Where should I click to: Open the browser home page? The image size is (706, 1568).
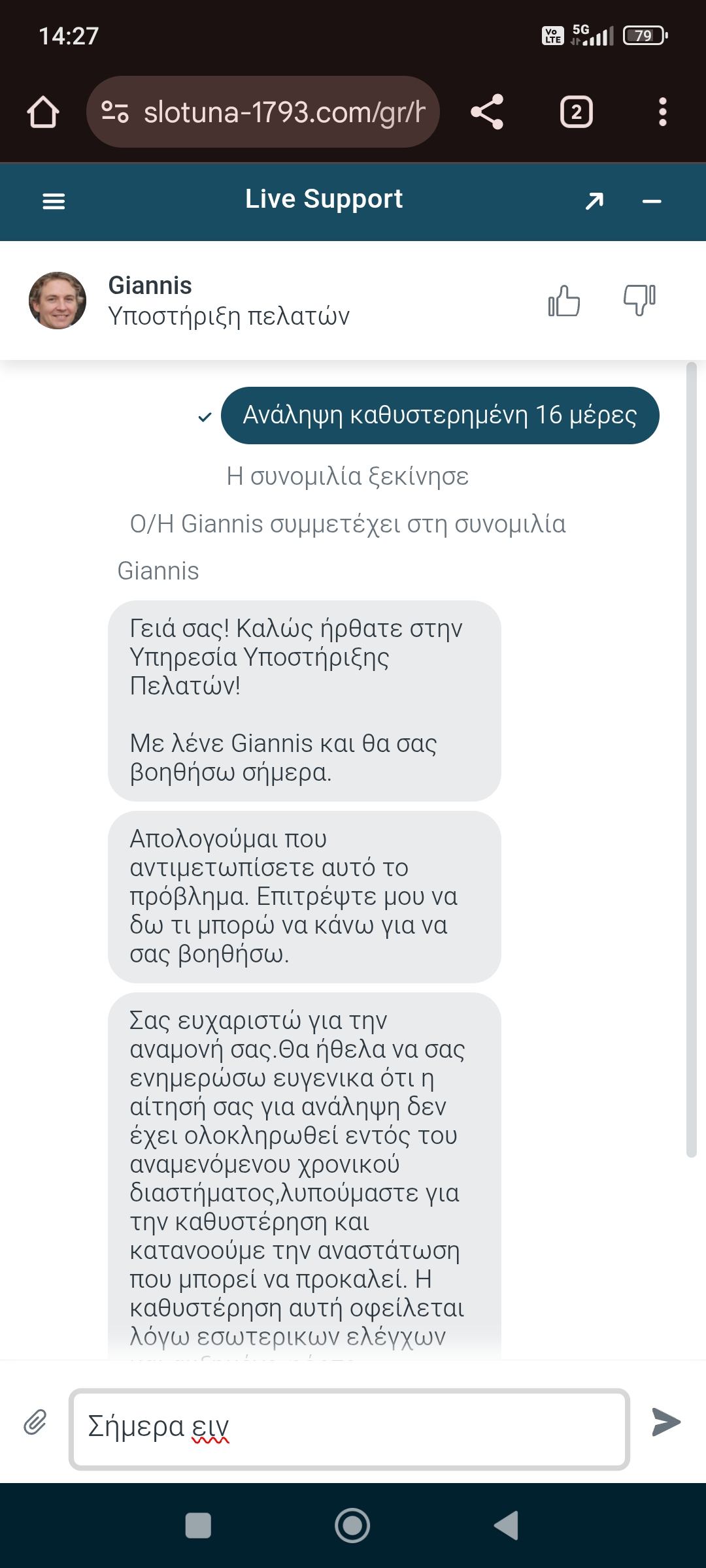pyautogui.click(x=43, y=112)
